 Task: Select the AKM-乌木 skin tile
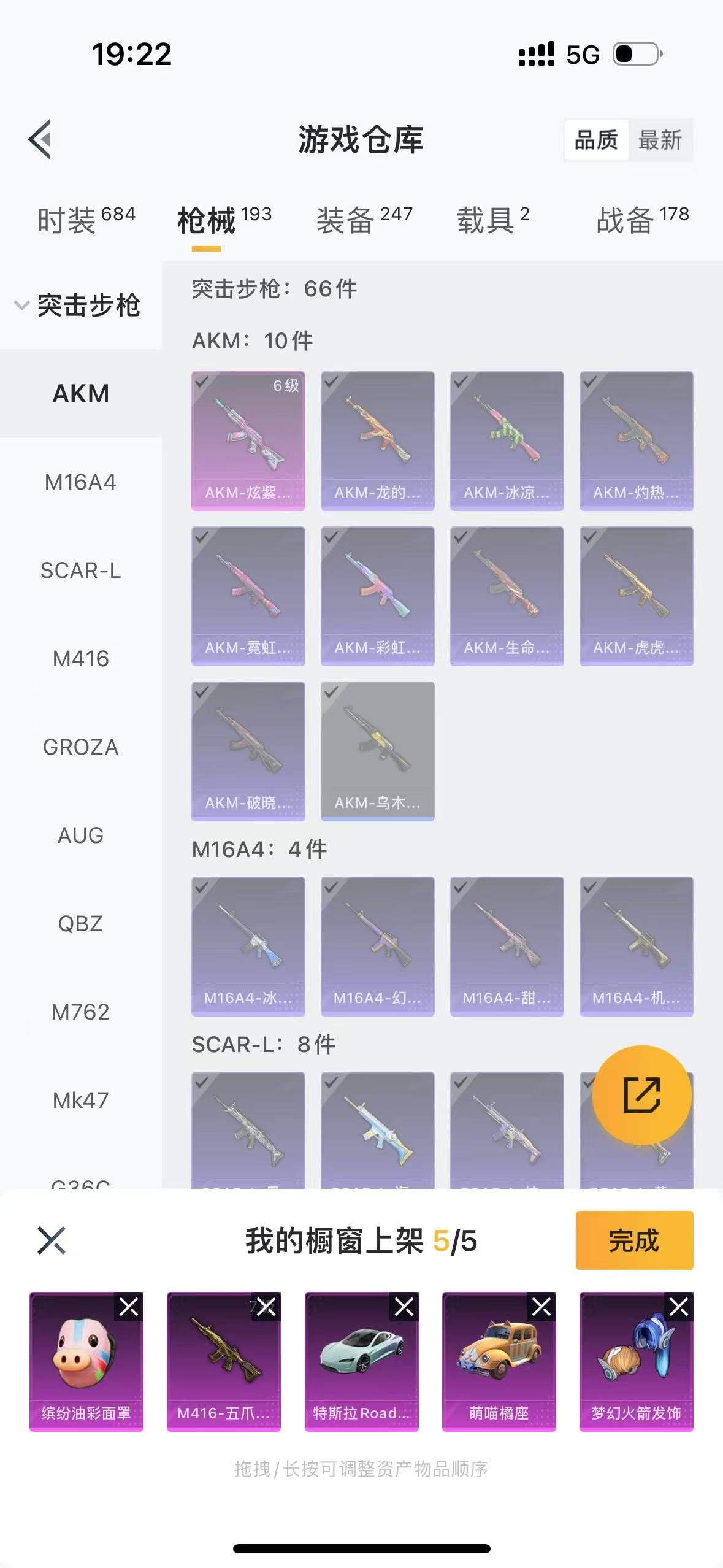pos(377,750)
